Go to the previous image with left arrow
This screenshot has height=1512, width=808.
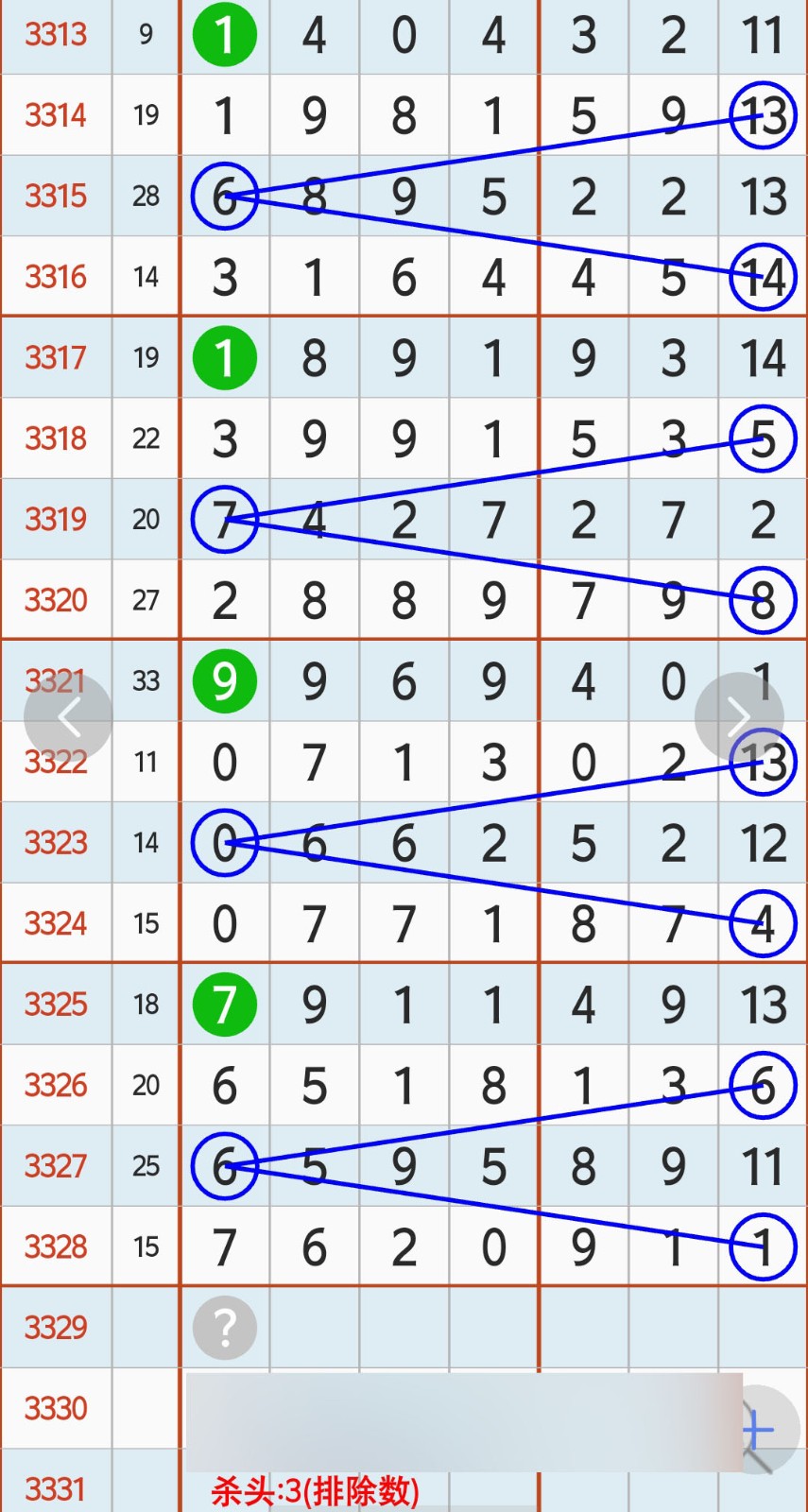click(x=68, y=717)
